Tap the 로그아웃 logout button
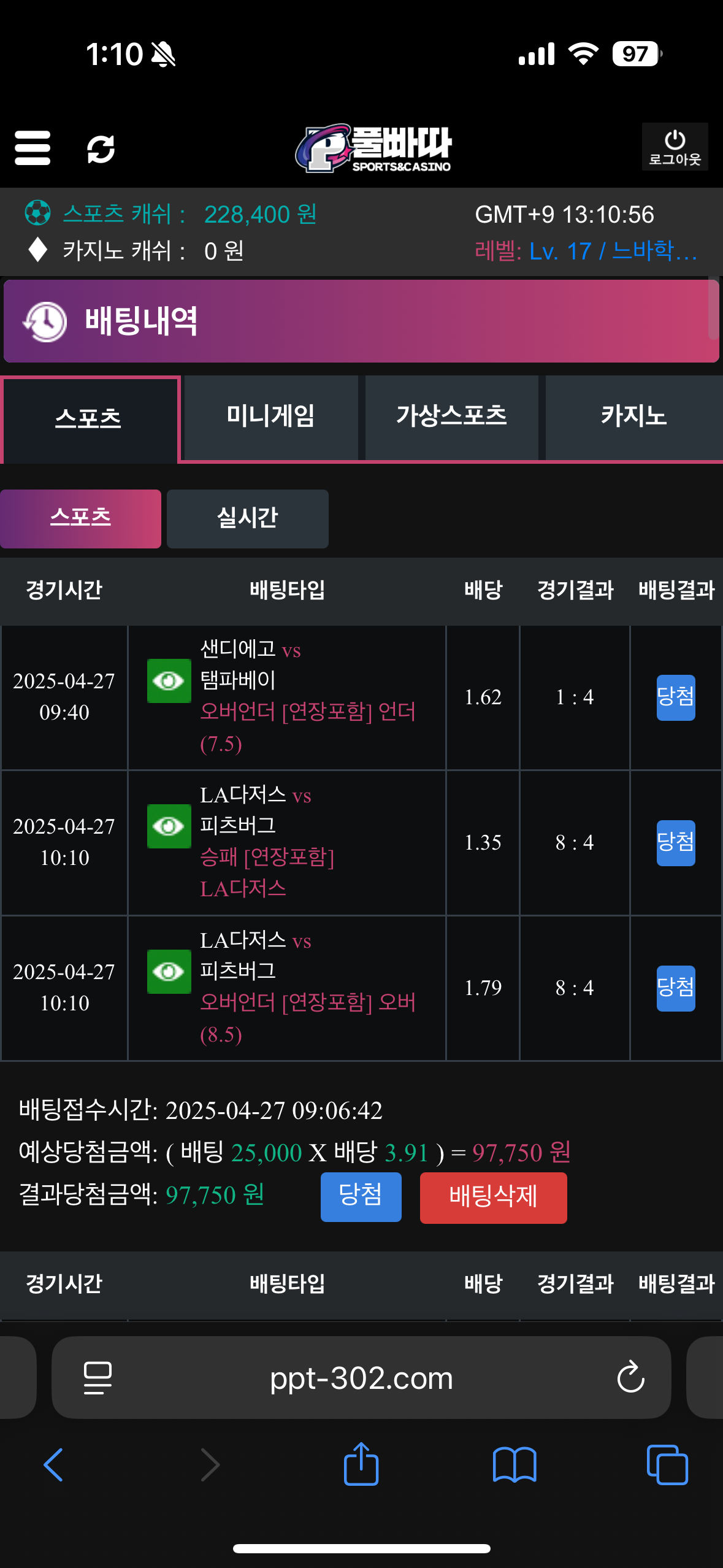The image size is (723, 1568). click(x=675, y=147)
